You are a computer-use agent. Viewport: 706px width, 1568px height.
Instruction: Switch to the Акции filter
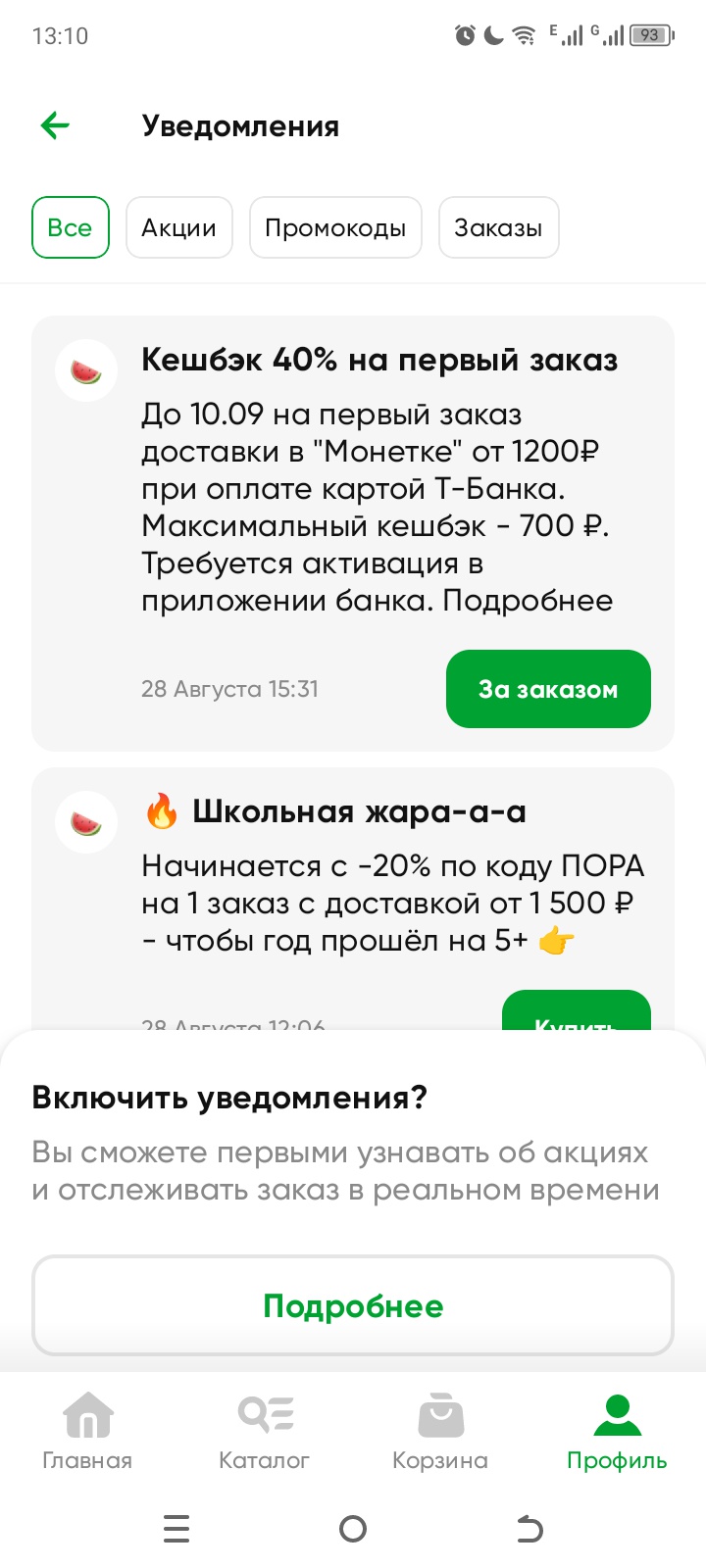point(178,227)
